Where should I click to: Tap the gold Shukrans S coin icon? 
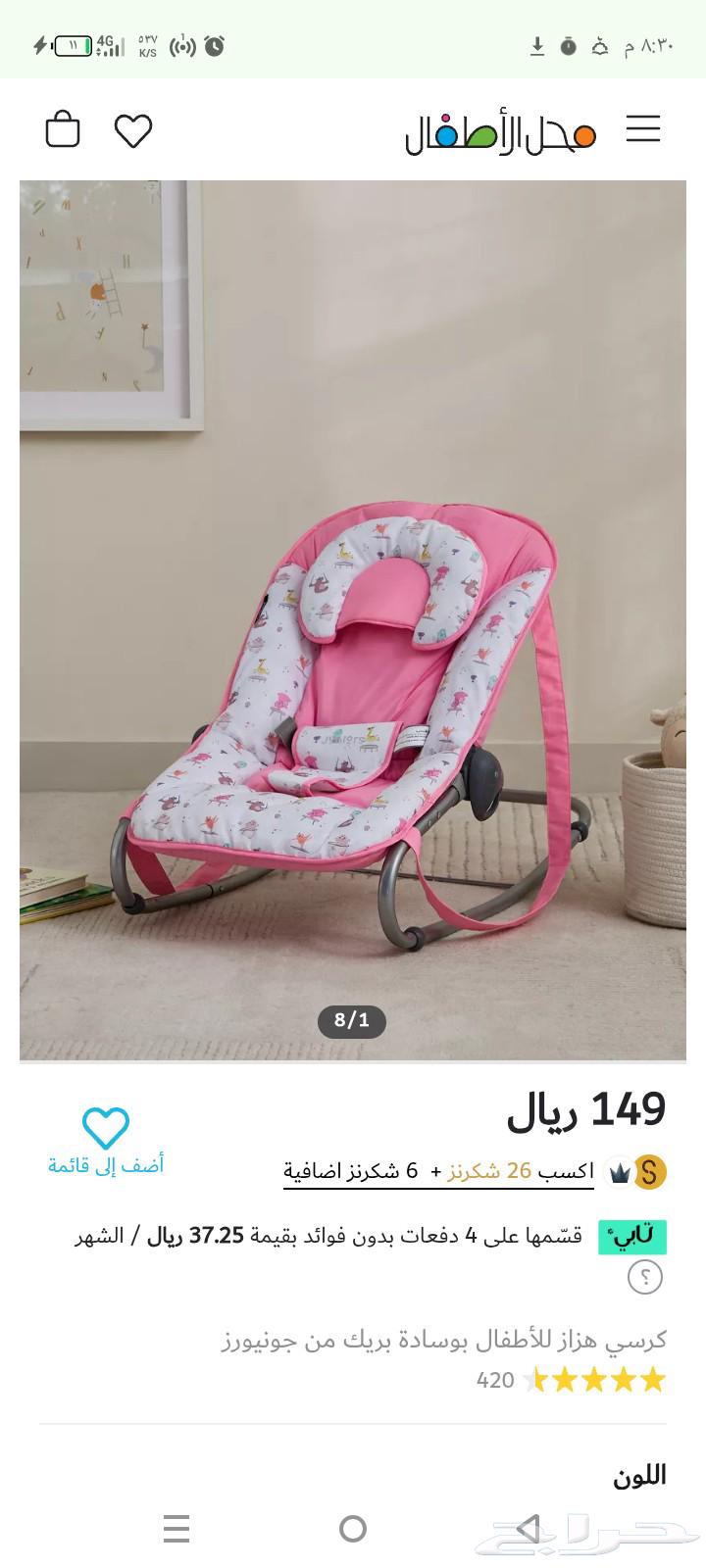pos(647,1170)
